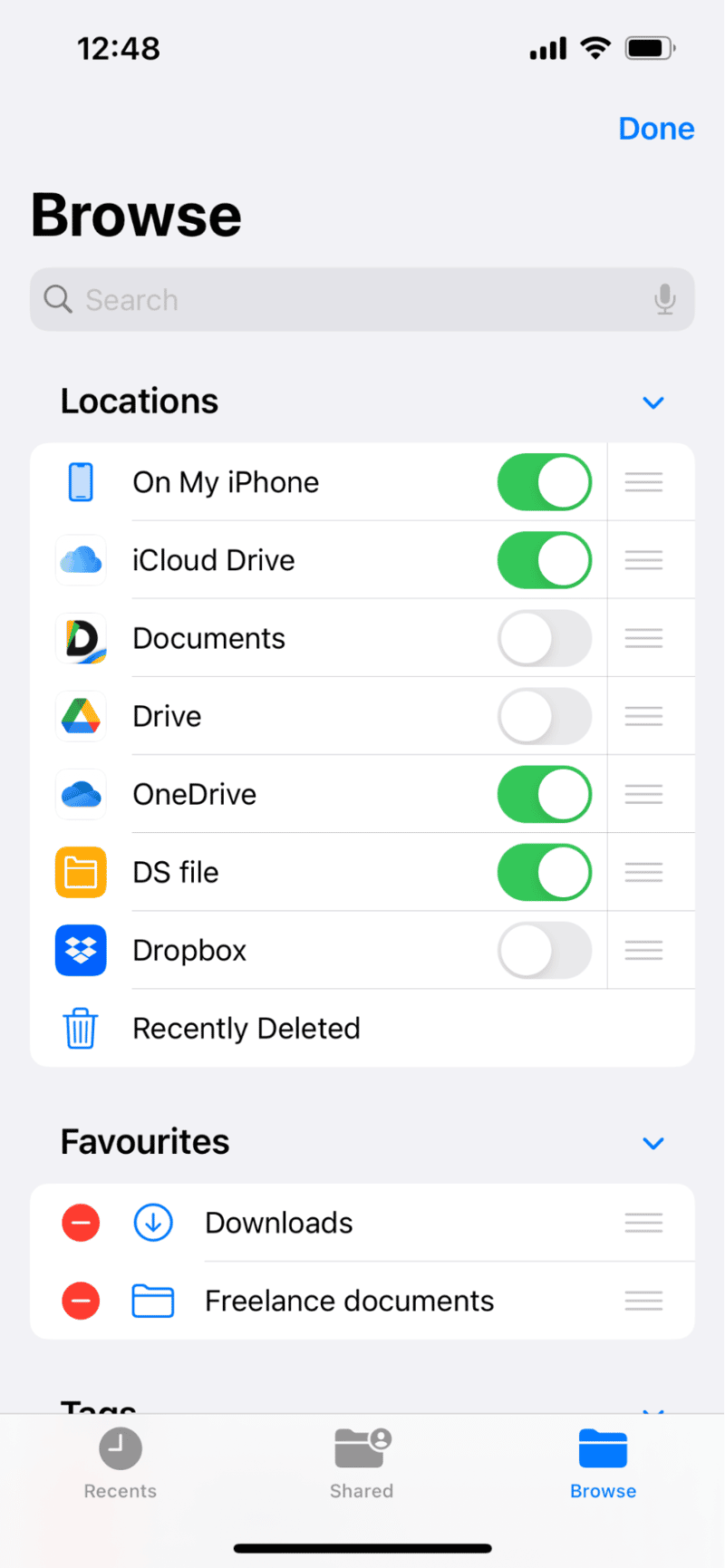Collapse the Locations section

coord(653,402)
